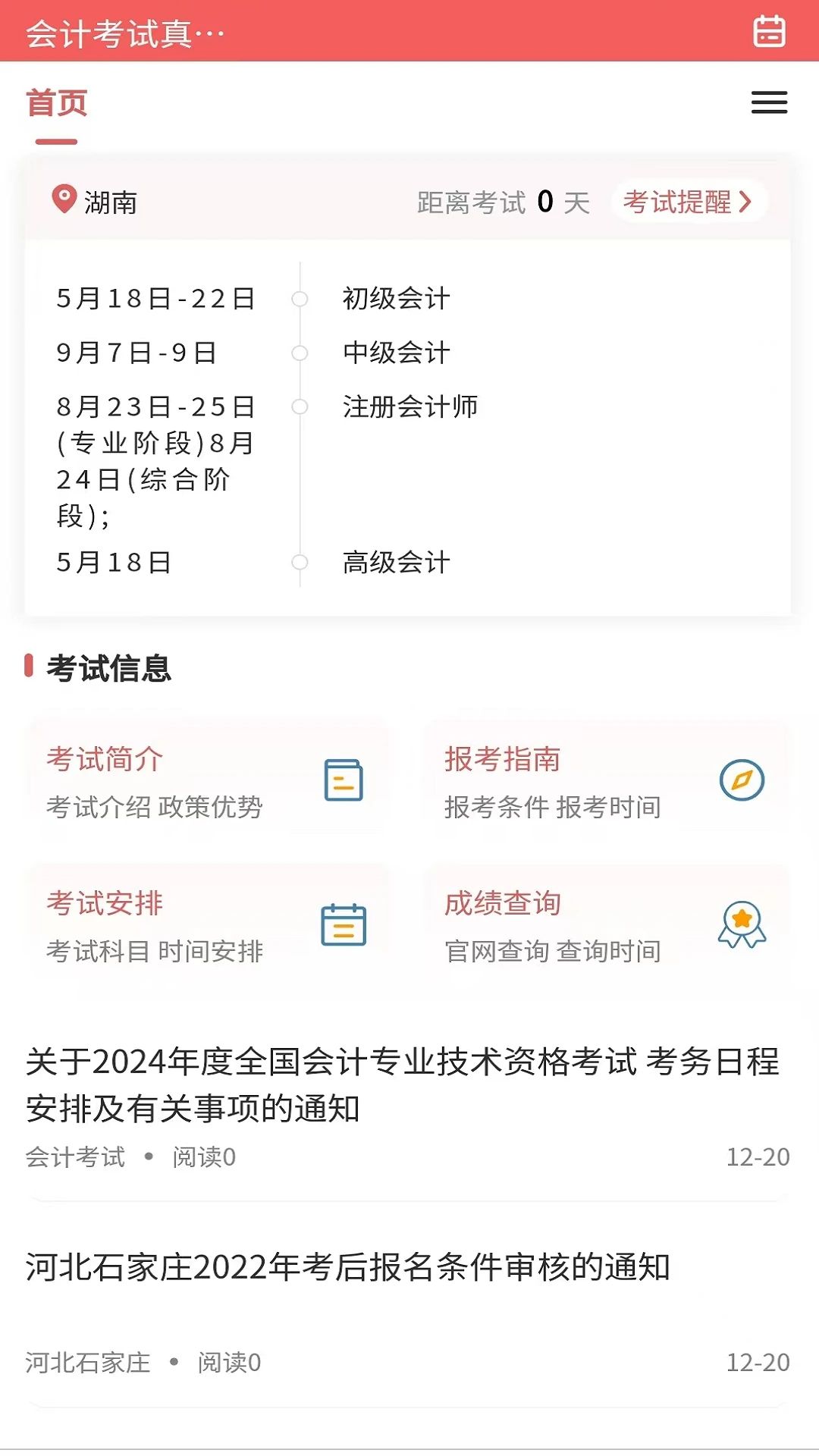This screenshot has height=1456, width=819.
Task: Tap 阅读0 under the 2024 notice
Action: pos(202,1157)
